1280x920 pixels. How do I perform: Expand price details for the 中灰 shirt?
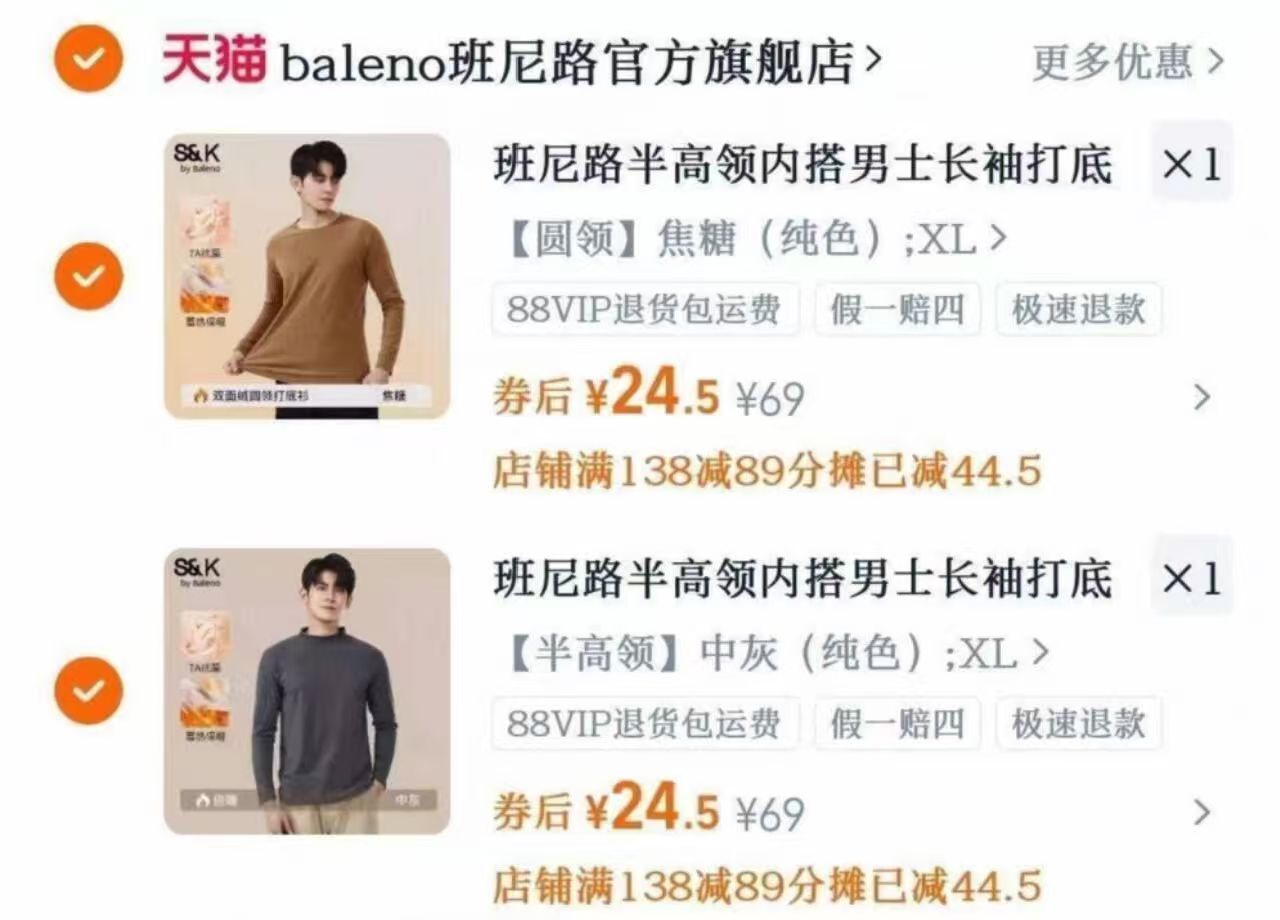click(x=1202, y=812)
